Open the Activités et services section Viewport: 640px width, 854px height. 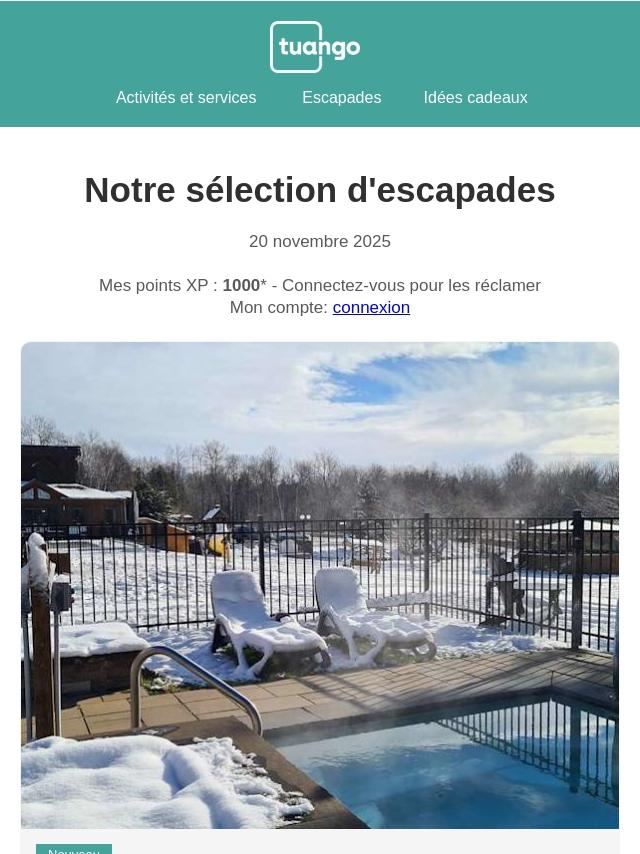pyautogui.click(x=186, y=98)
